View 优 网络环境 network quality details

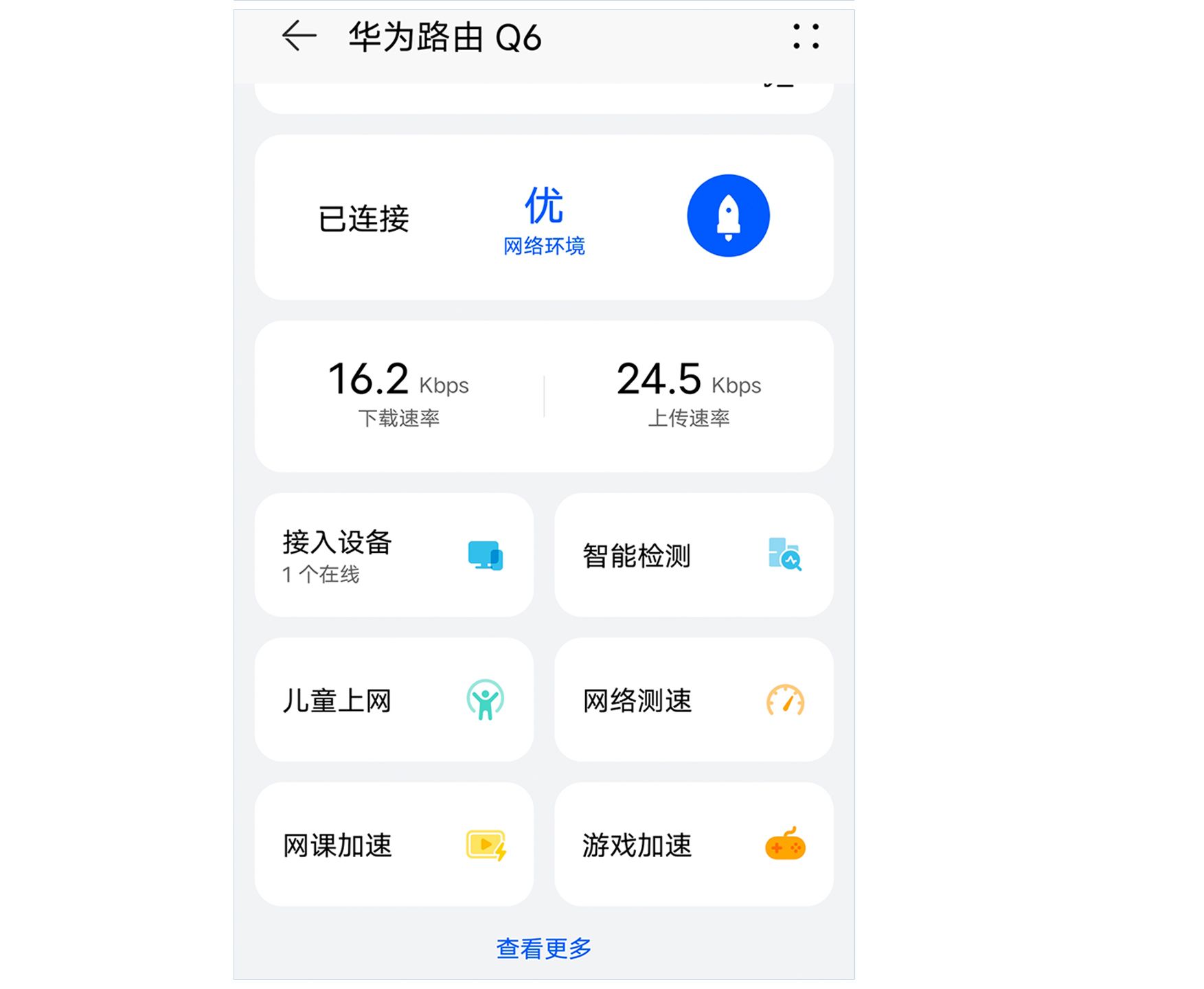(x=543, y=220)
